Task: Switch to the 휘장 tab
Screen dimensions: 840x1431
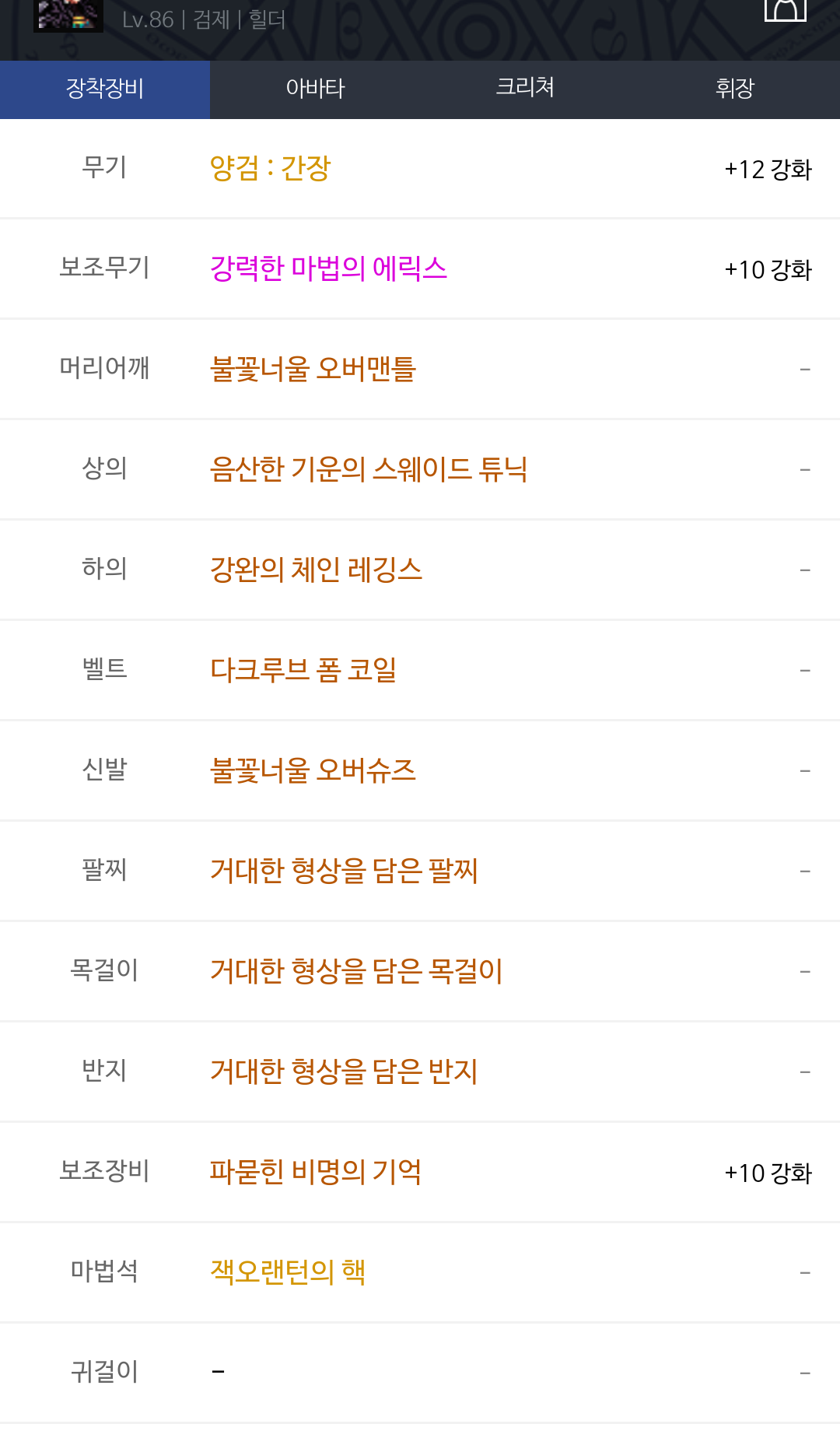Action: (x=735, y=89)
